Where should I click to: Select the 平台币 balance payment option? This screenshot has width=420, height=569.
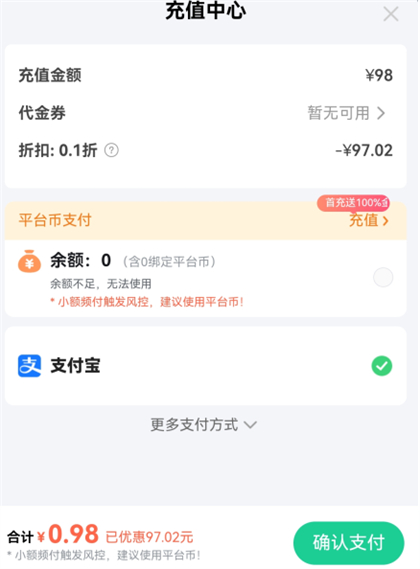(383, 277)
